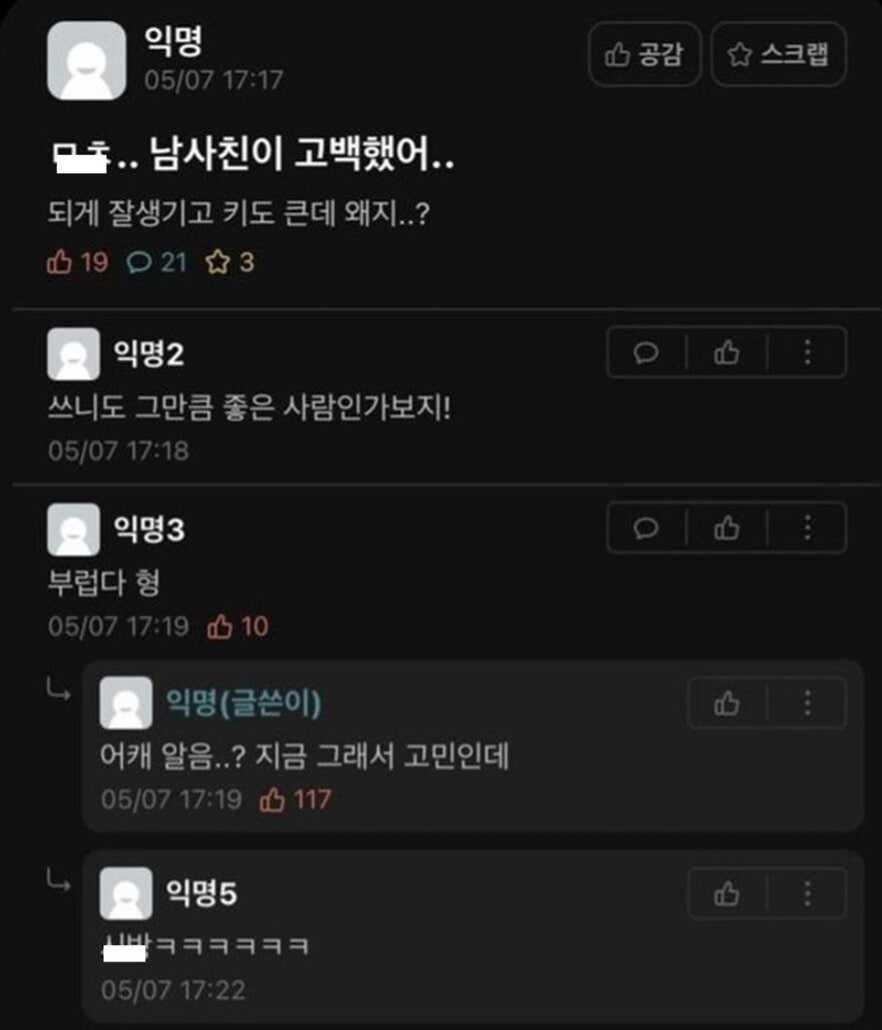Like 익명3's comment

click(x=727, y=528)
